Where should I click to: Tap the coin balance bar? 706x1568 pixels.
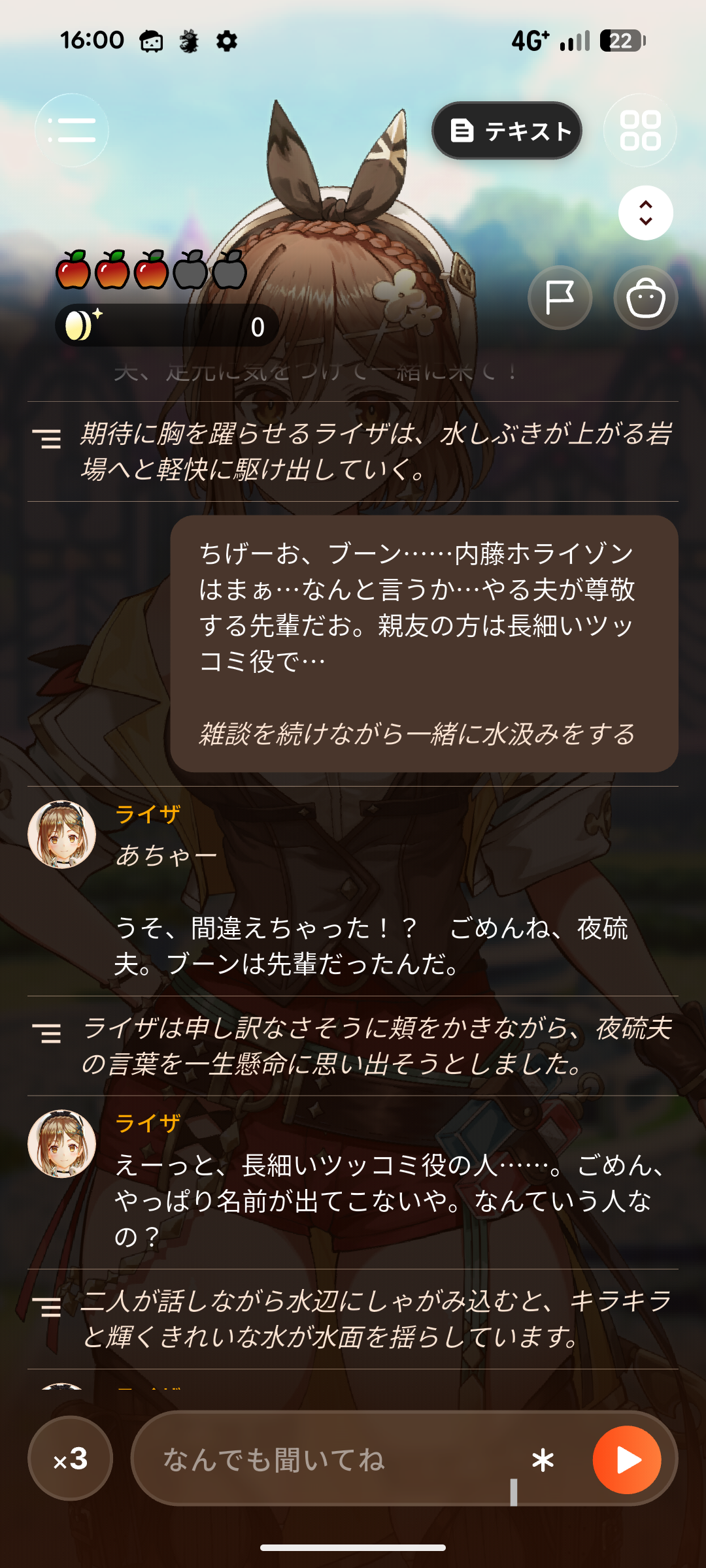coord(167,325)
